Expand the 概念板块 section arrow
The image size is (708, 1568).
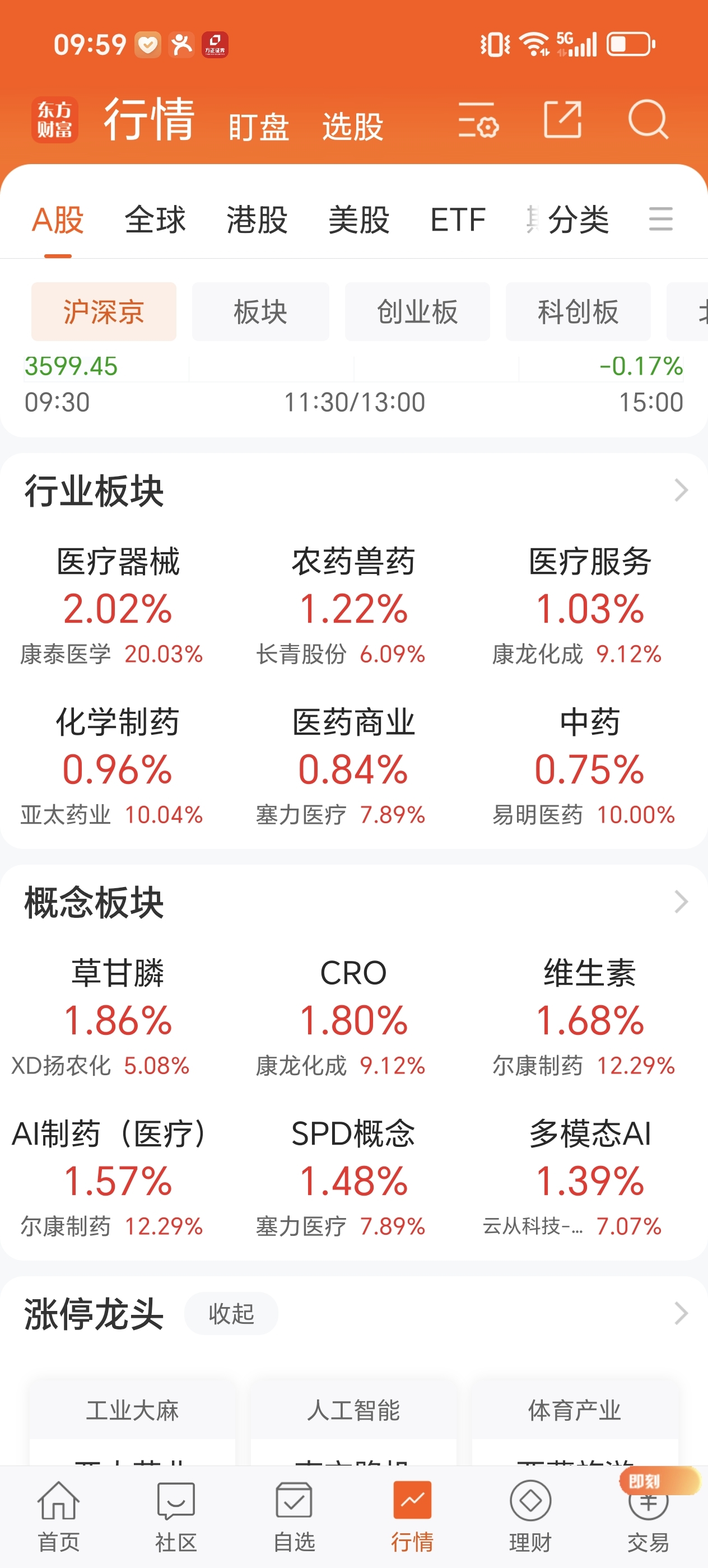point(681,902)
